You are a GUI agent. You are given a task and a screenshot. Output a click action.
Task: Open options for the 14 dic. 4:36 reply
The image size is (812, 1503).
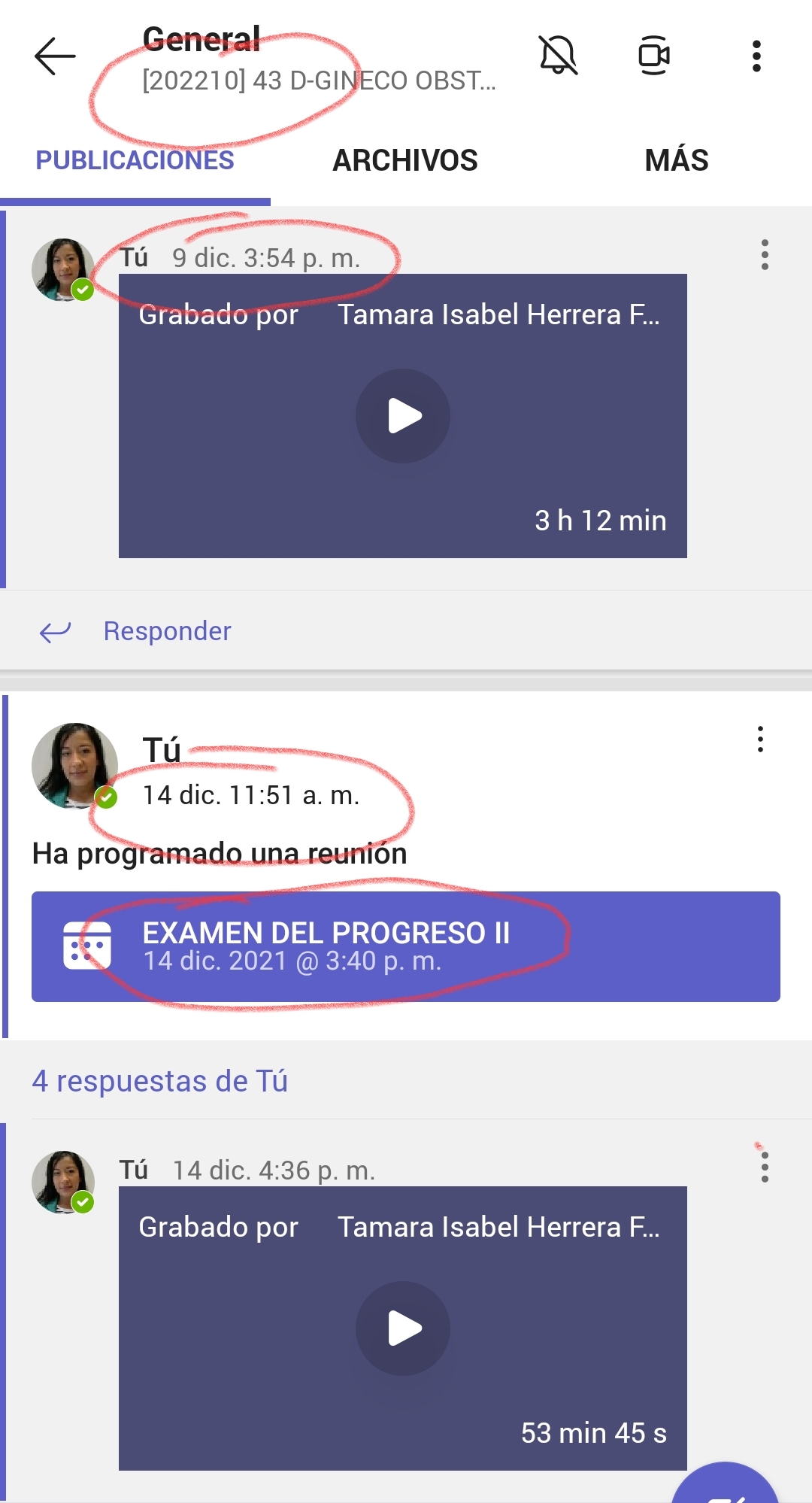(x=765, y=1167)
